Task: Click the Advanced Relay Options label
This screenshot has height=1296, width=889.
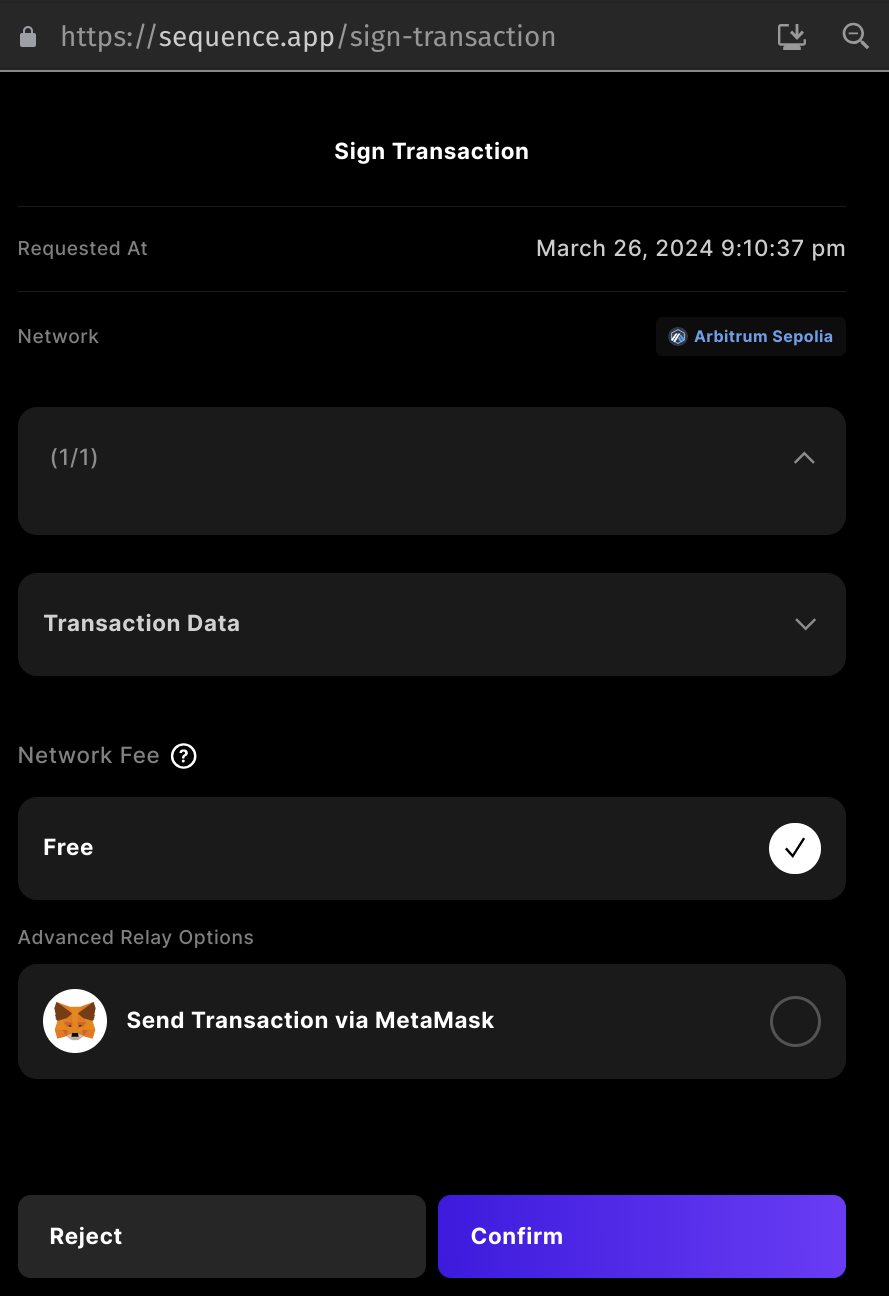Action: [x=136, y=937]
